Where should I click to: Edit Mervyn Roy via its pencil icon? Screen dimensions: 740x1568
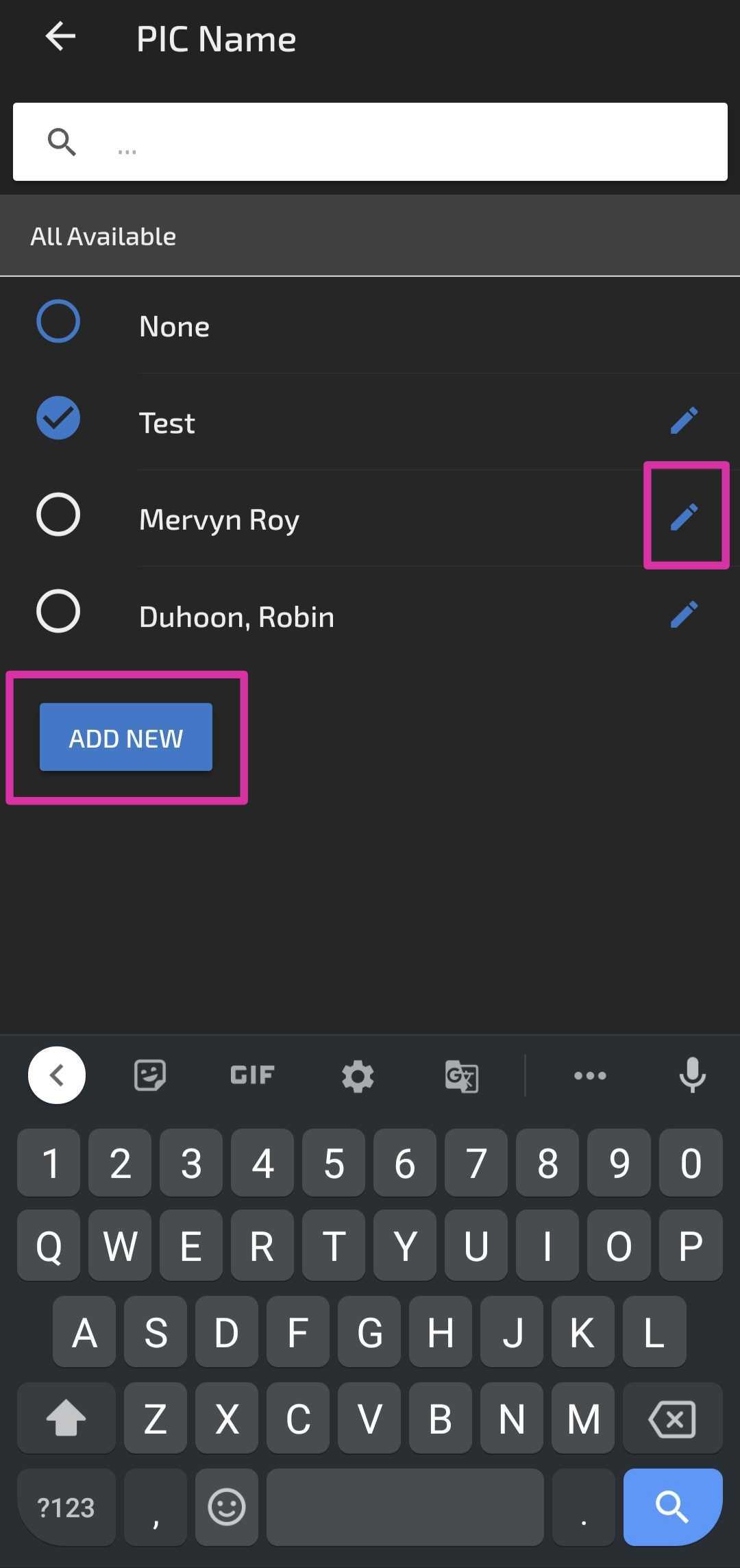(684, 517)
